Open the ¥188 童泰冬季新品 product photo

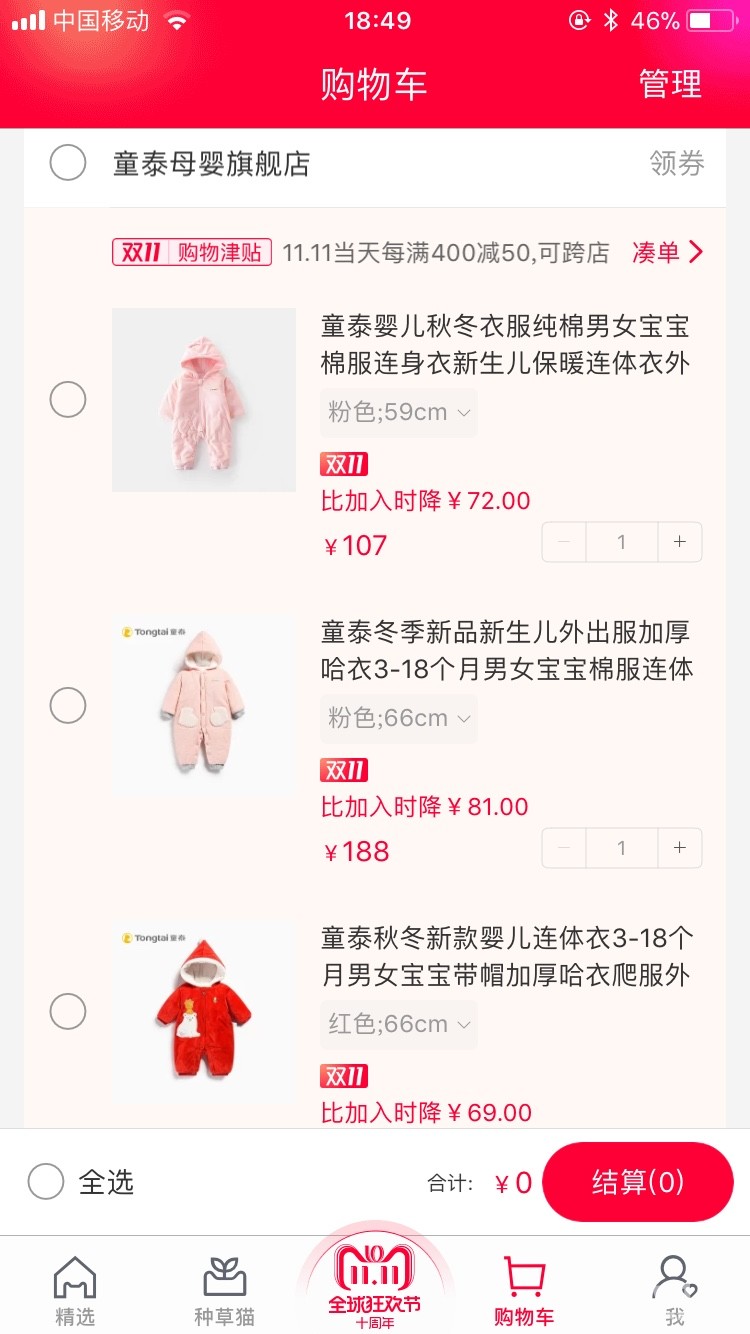pos(204,706)
